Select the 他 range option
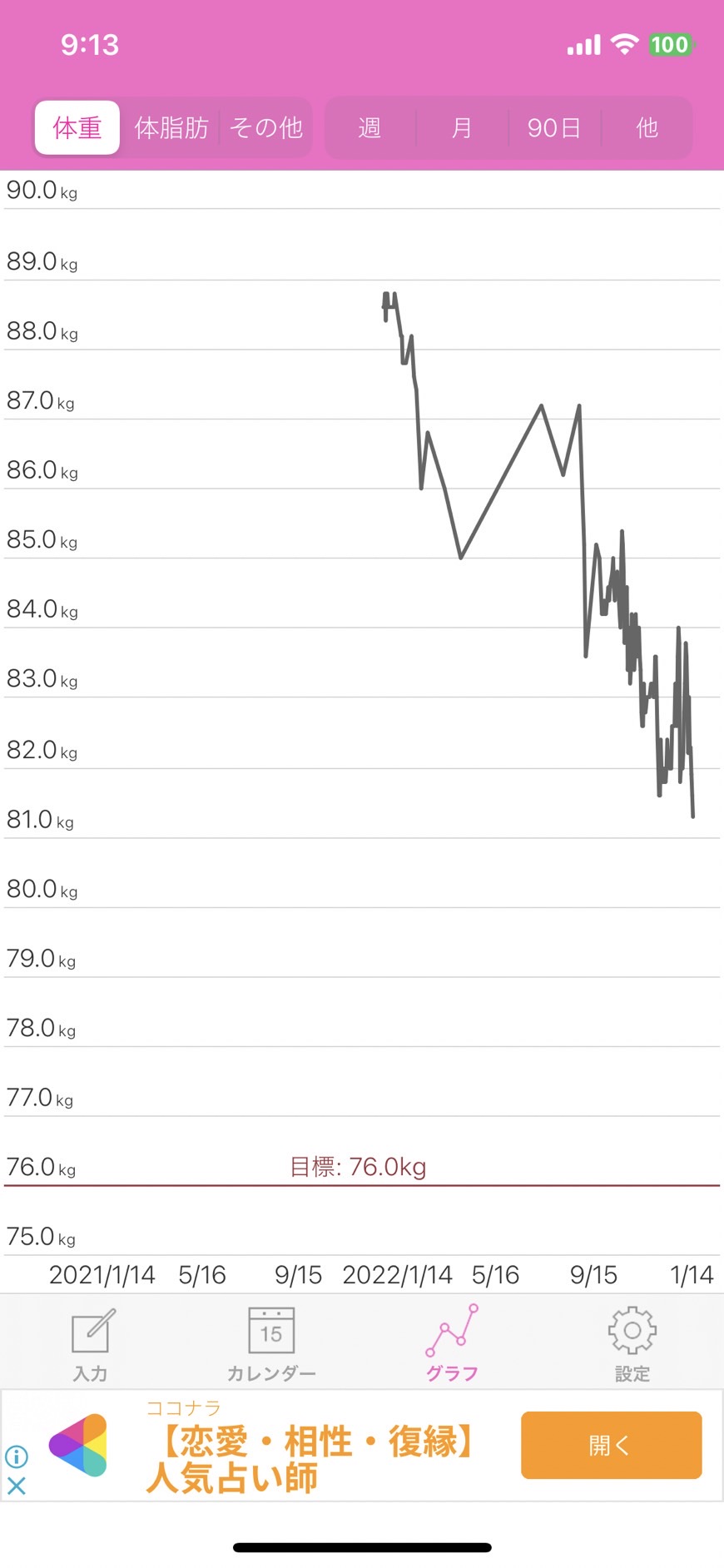 click(647, 128)
